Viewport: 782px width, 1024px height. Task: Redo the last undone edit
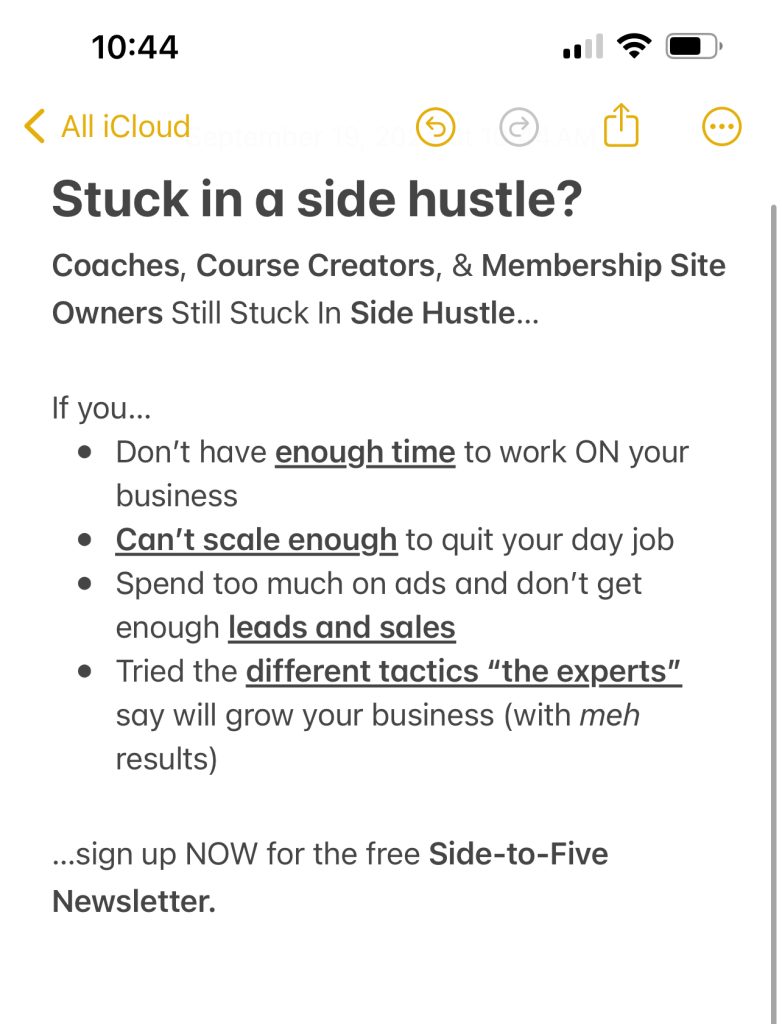518,127
